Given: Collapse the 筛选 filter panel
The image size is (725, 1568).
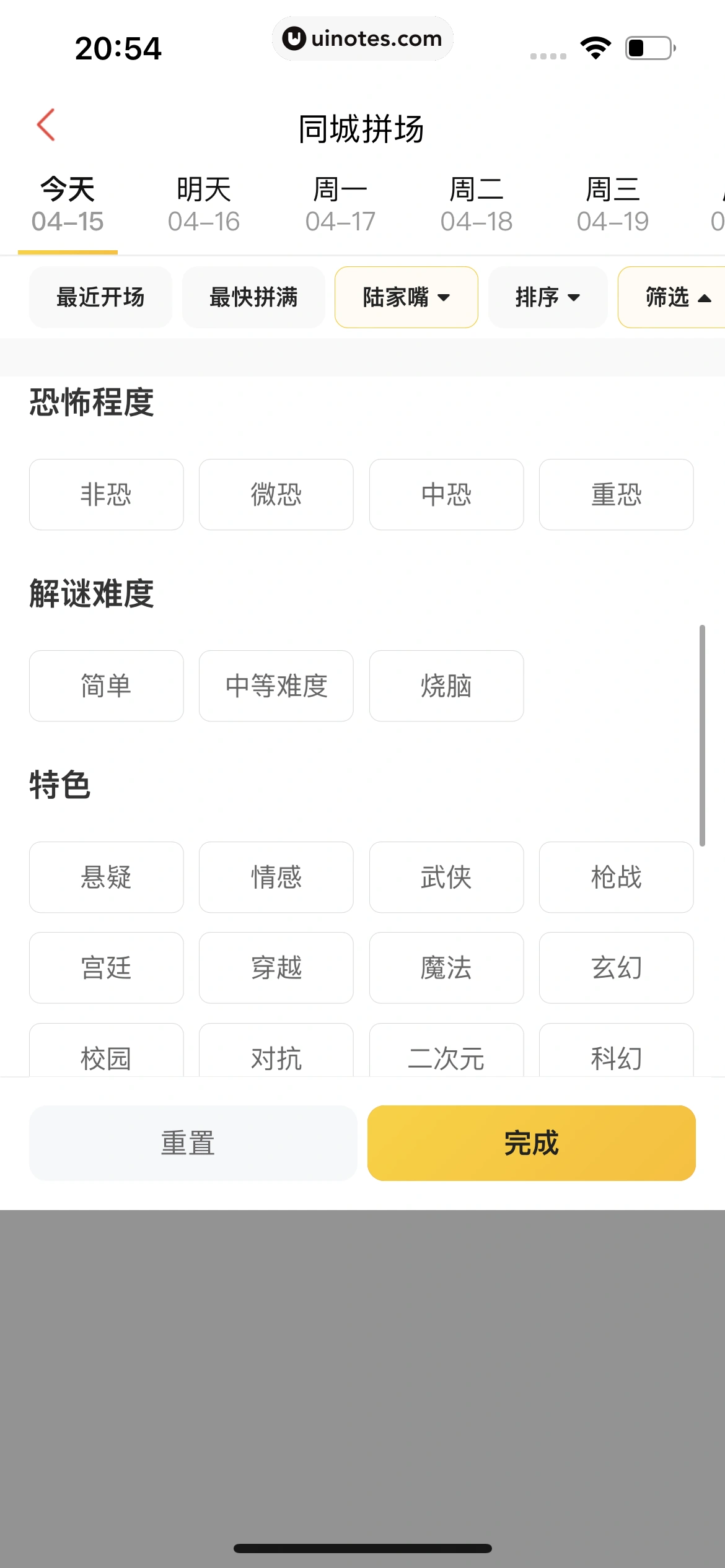Looking at the screenshot, I should 677,297.
